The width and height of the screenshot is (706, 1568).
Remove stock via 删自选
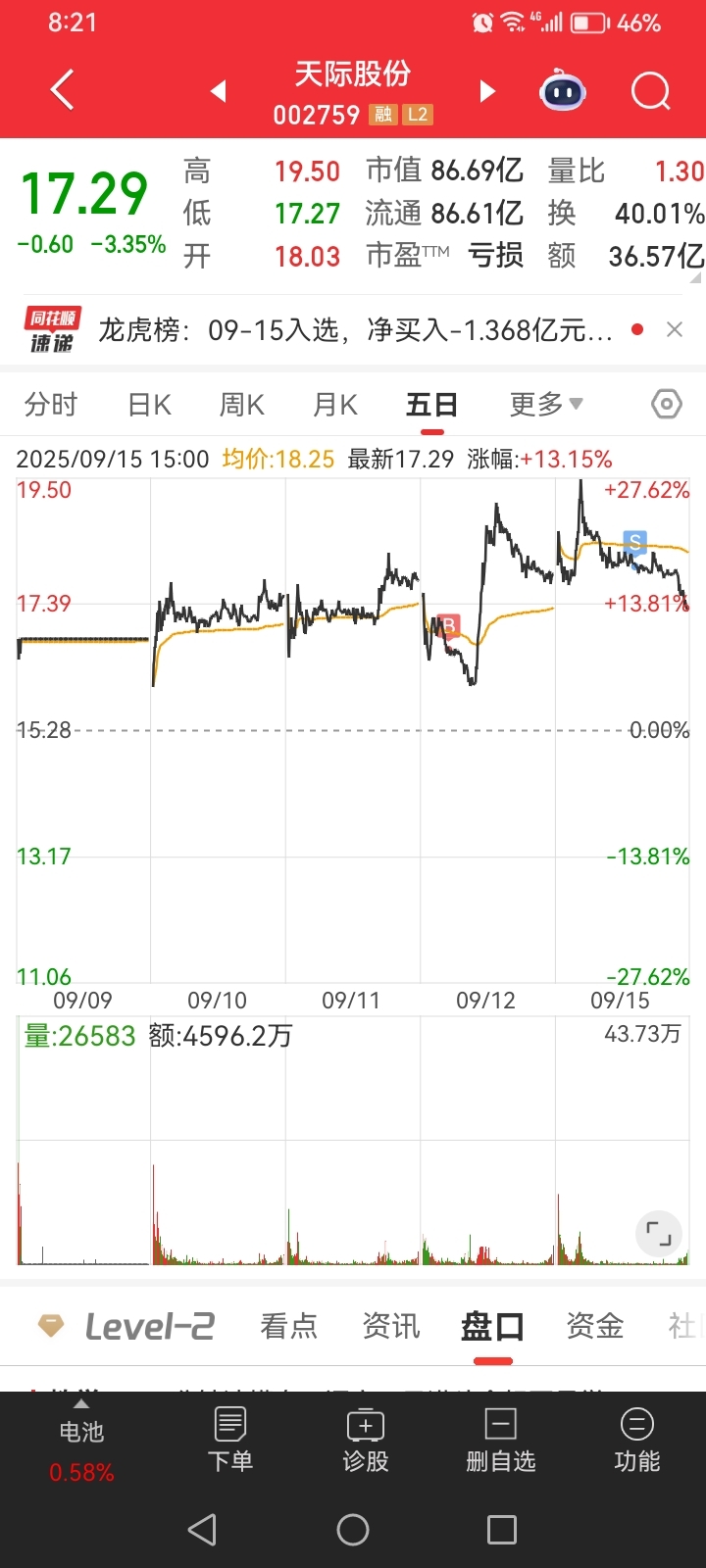[501, 1440]
